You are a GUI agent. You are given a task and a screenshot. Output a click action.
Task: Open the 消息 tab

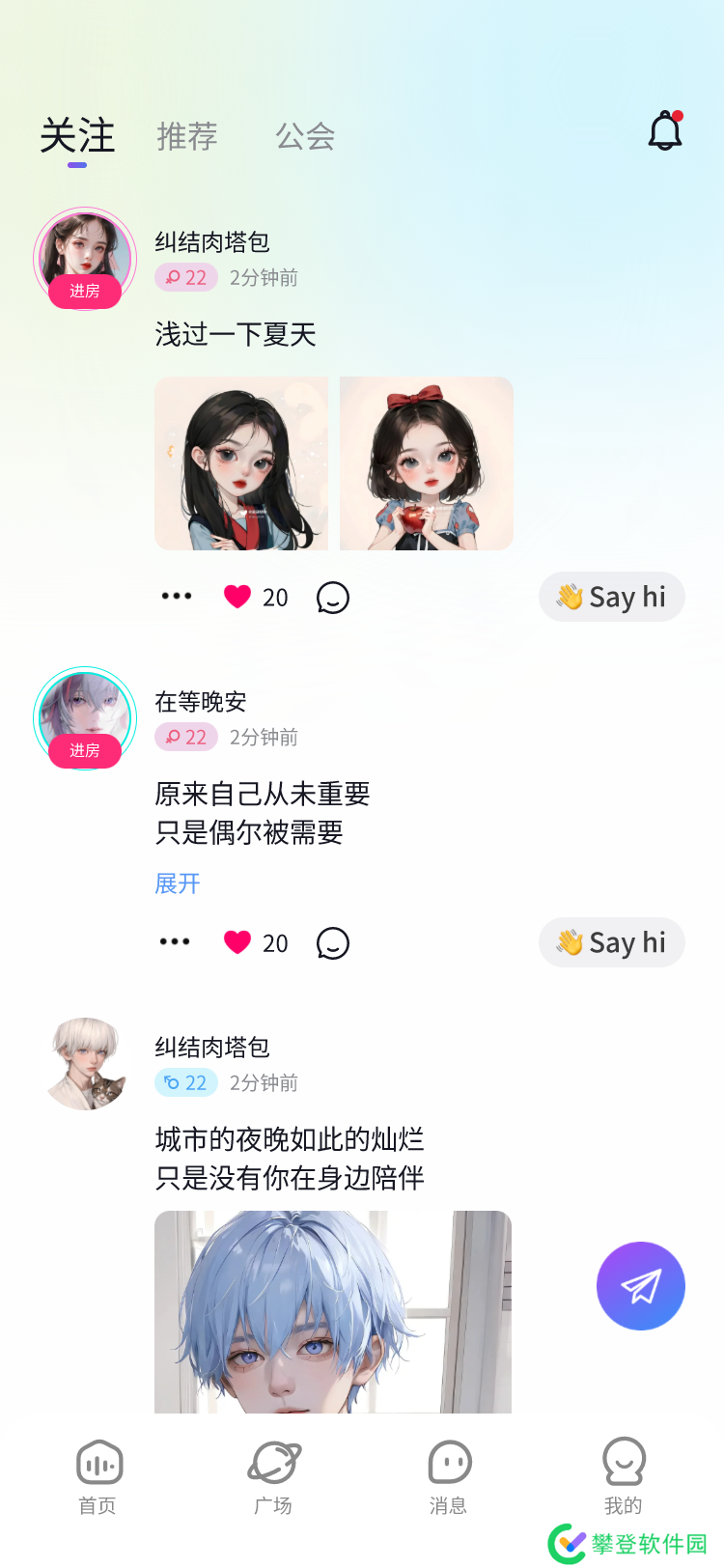tap(449, 1477)
